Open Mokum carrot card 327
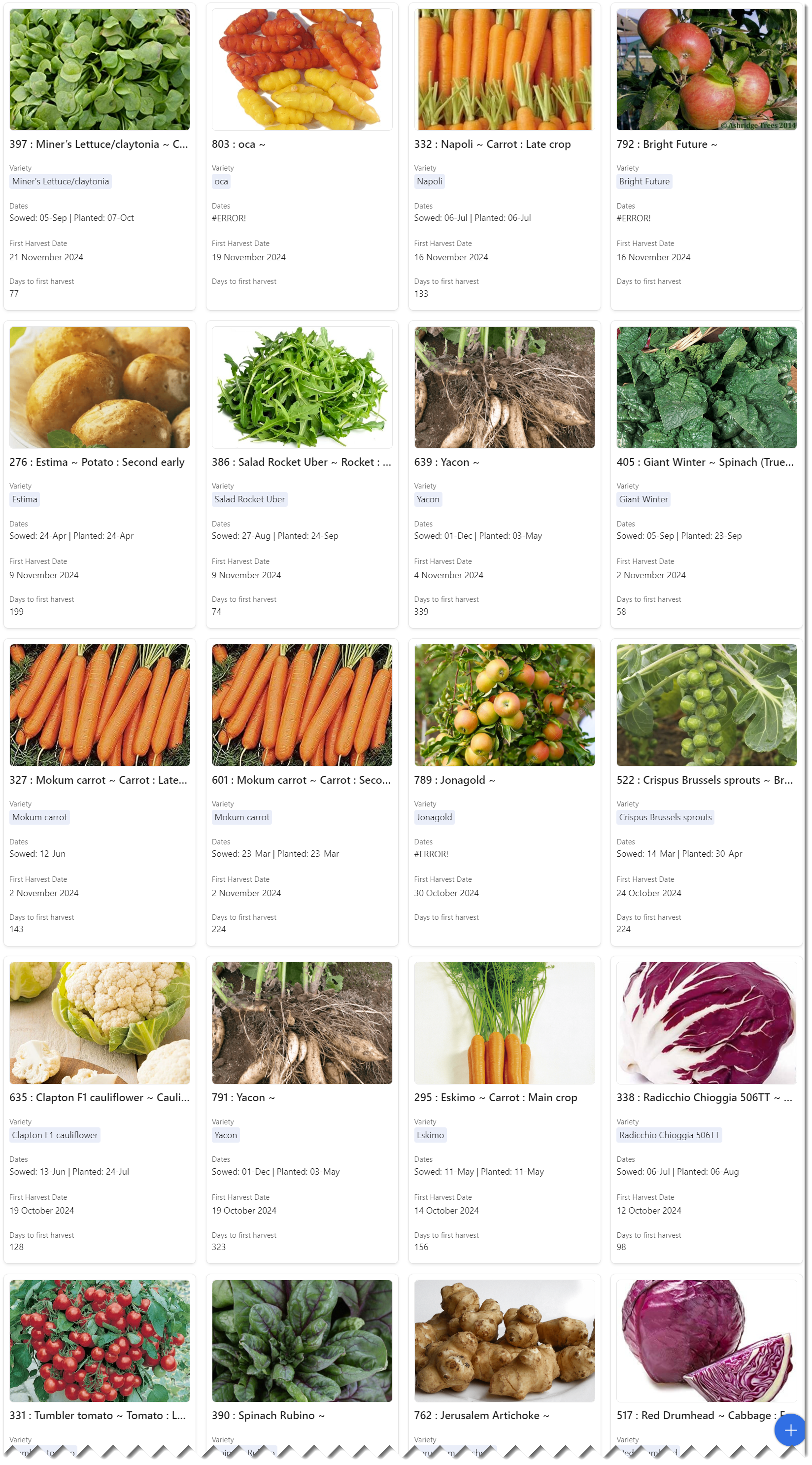 (x=99, y=780)
